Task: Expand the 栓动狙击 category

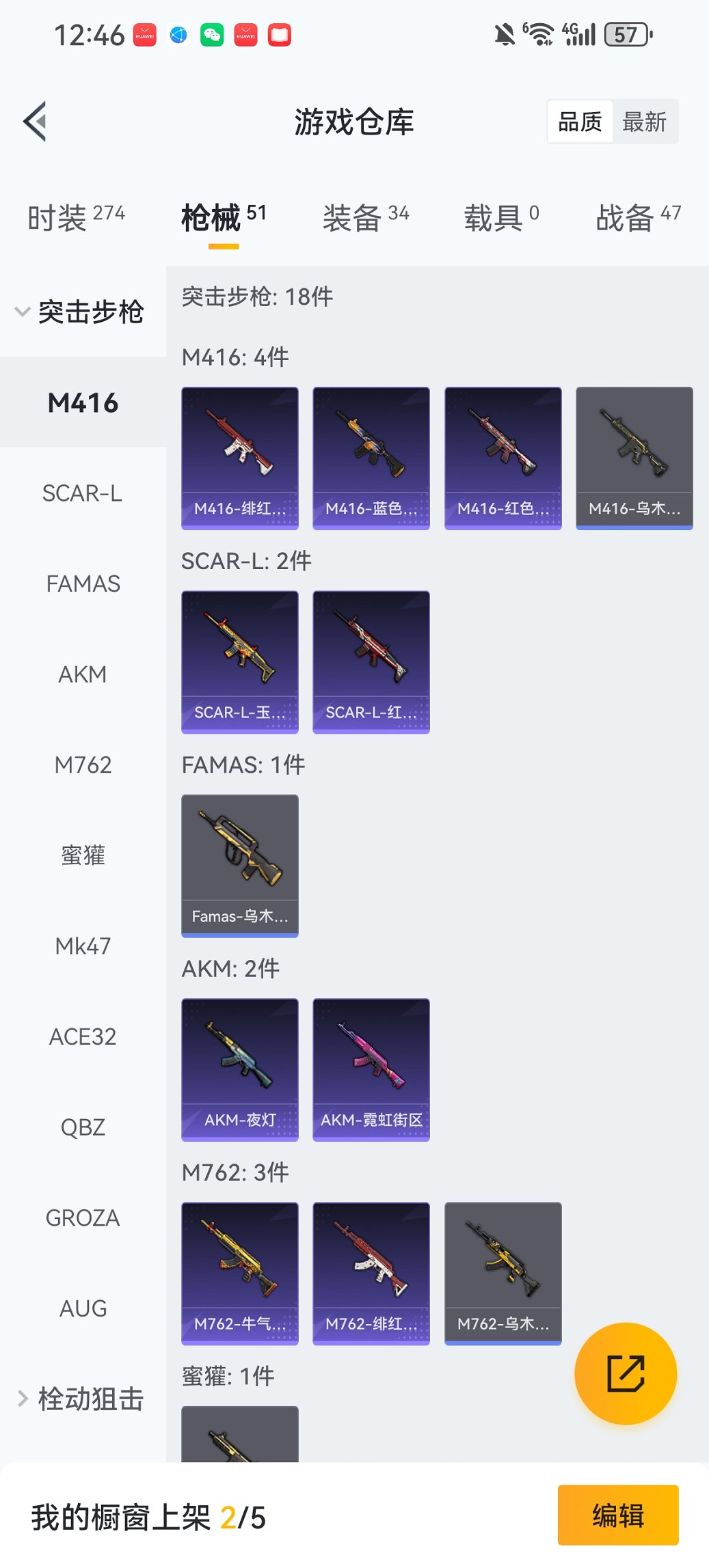Action: pos(82,1399)
